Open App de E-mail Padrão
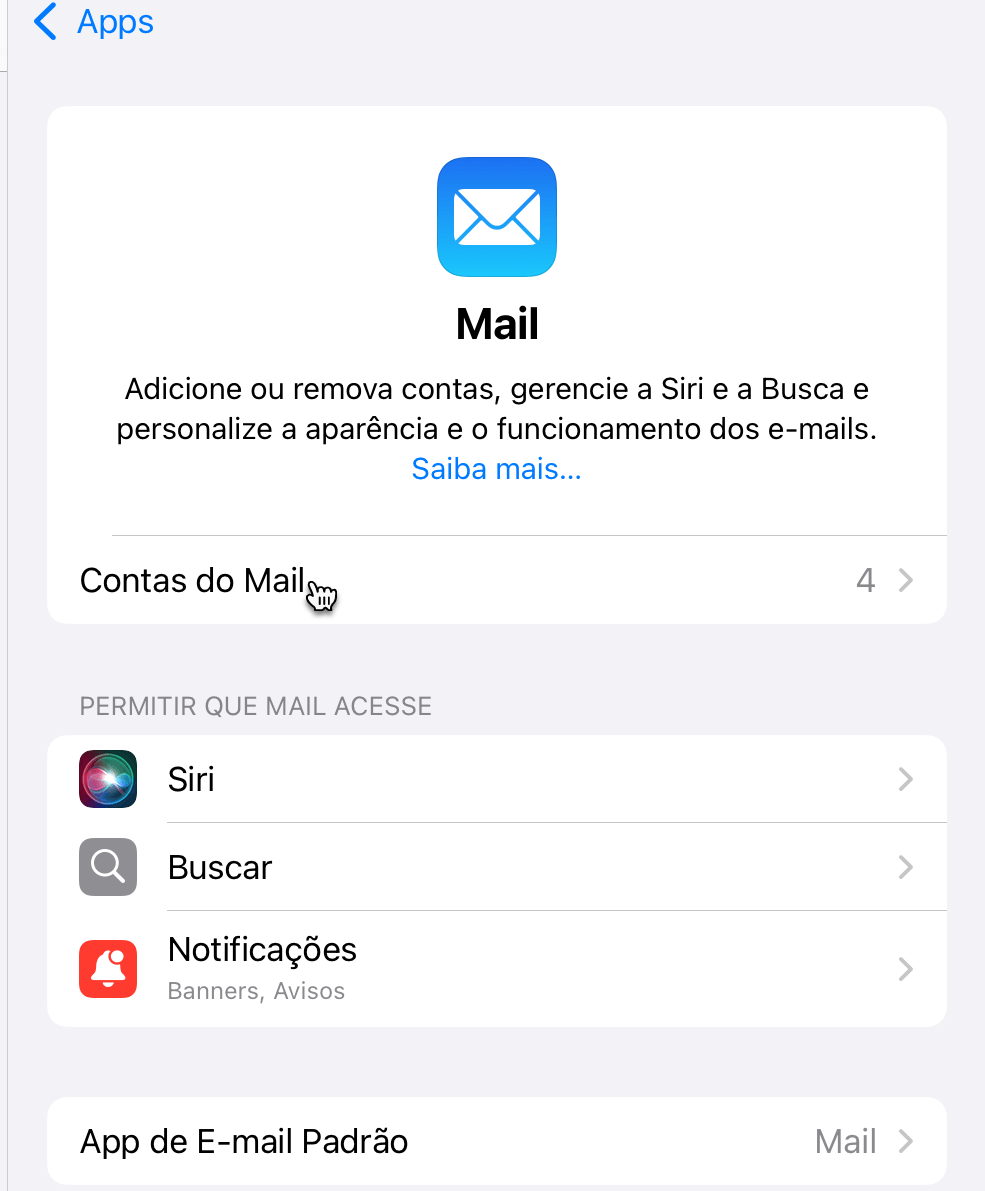Viewport: 985px width, 1191px height. 496,1141
